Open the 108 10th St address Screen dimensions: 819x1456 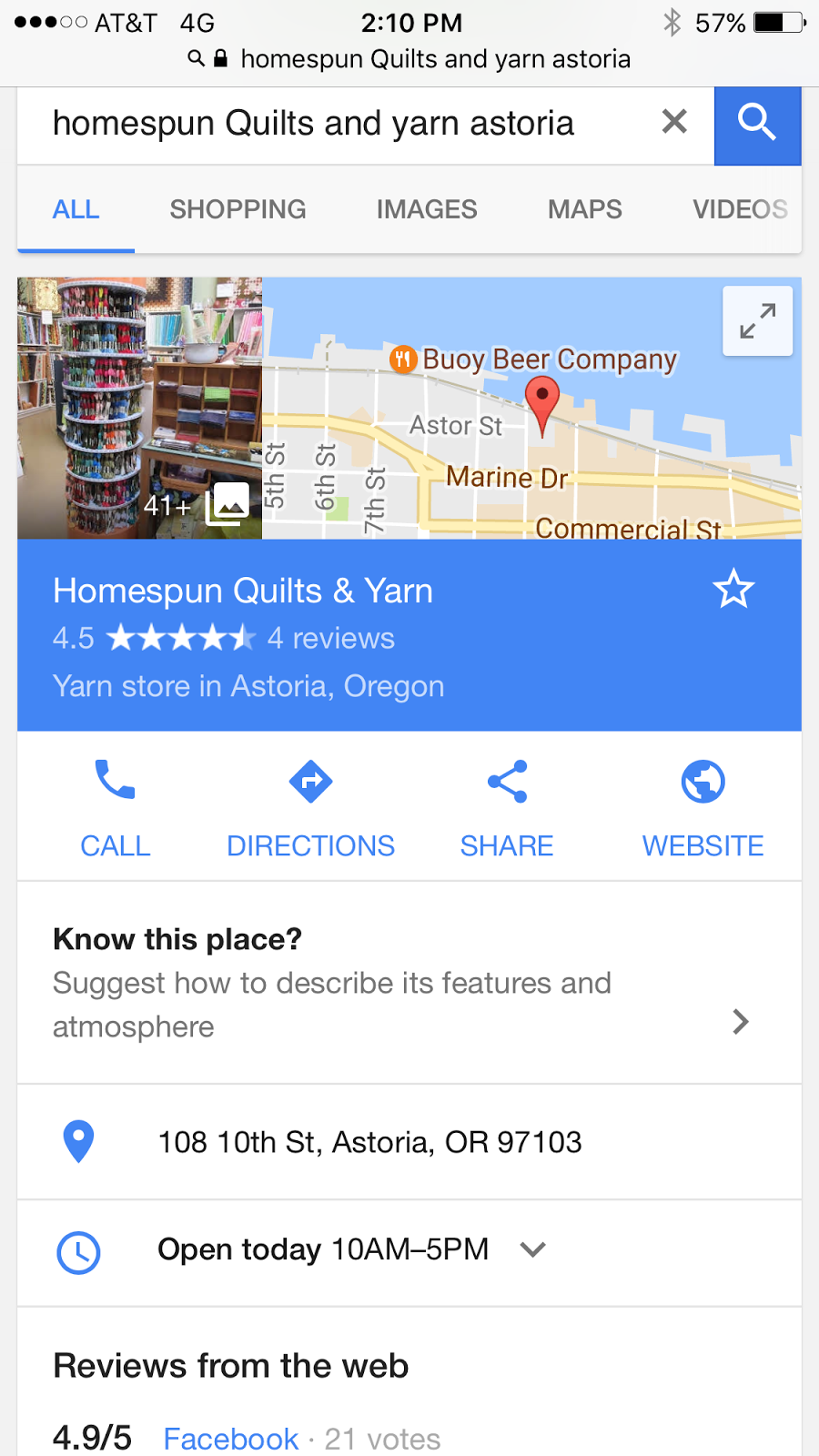(x=369, y=1142)
